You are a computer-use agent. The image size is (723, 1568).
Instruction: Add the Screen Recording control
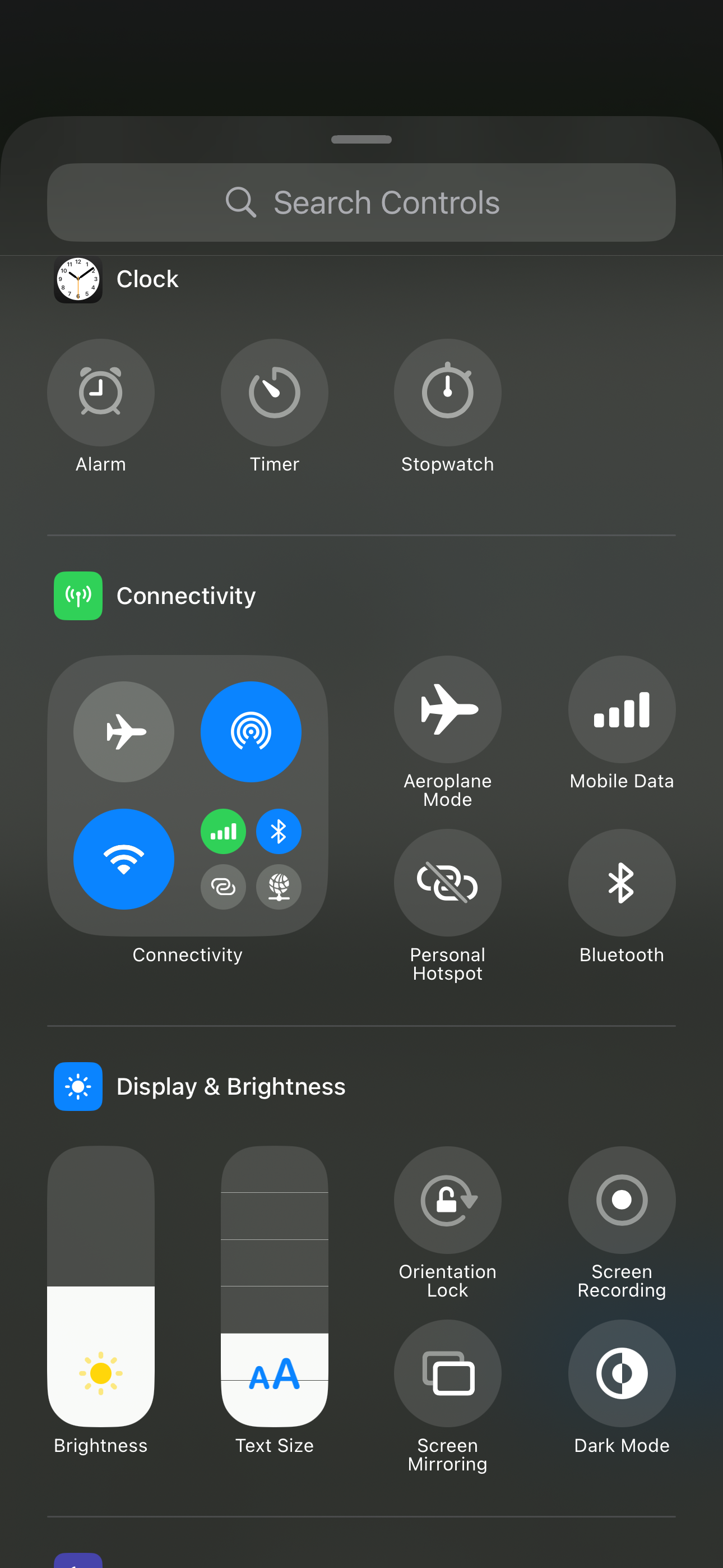[622, 1199]
